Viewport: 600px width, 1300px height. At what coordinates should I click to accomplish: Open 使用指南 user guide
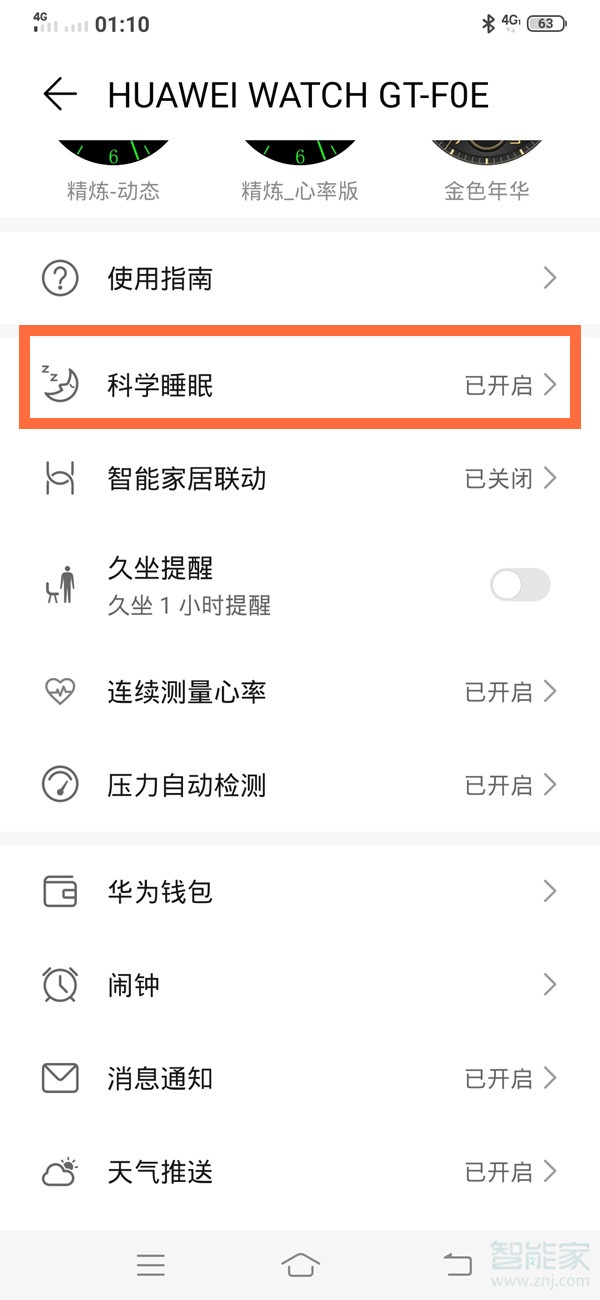point(300,278)
